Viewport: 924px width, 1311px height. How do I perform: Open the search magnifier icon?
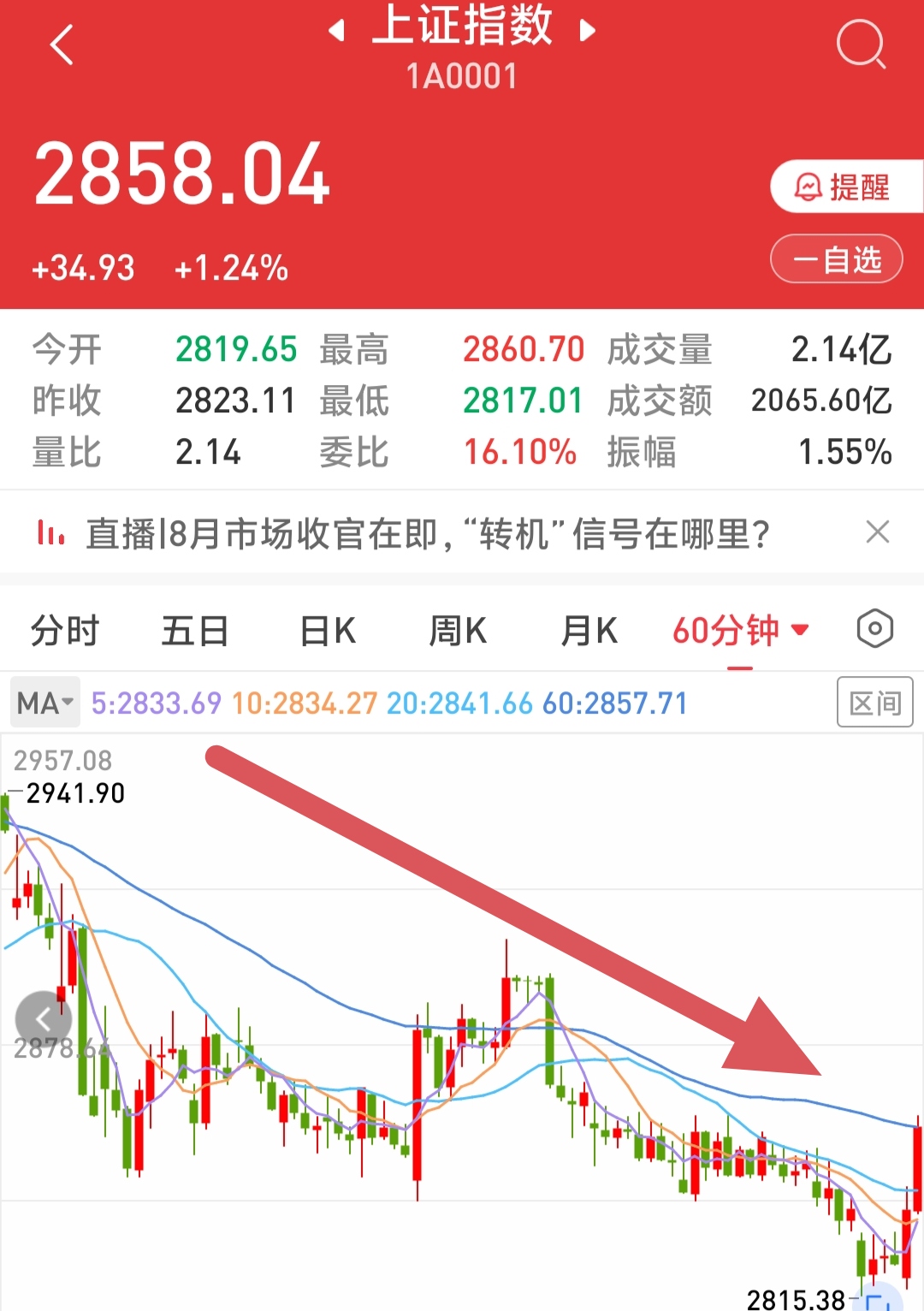860,44
